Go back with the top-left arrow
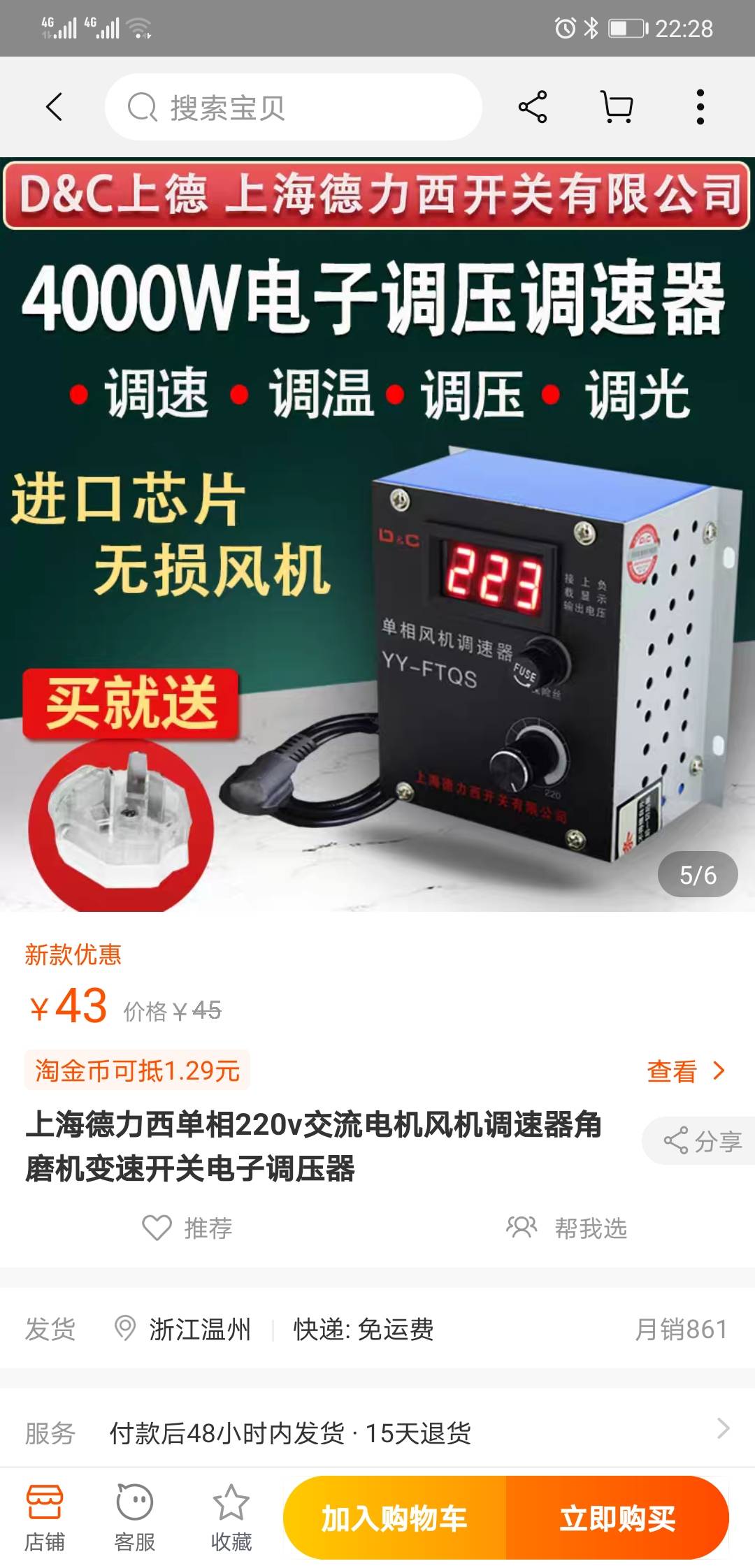 54,108
